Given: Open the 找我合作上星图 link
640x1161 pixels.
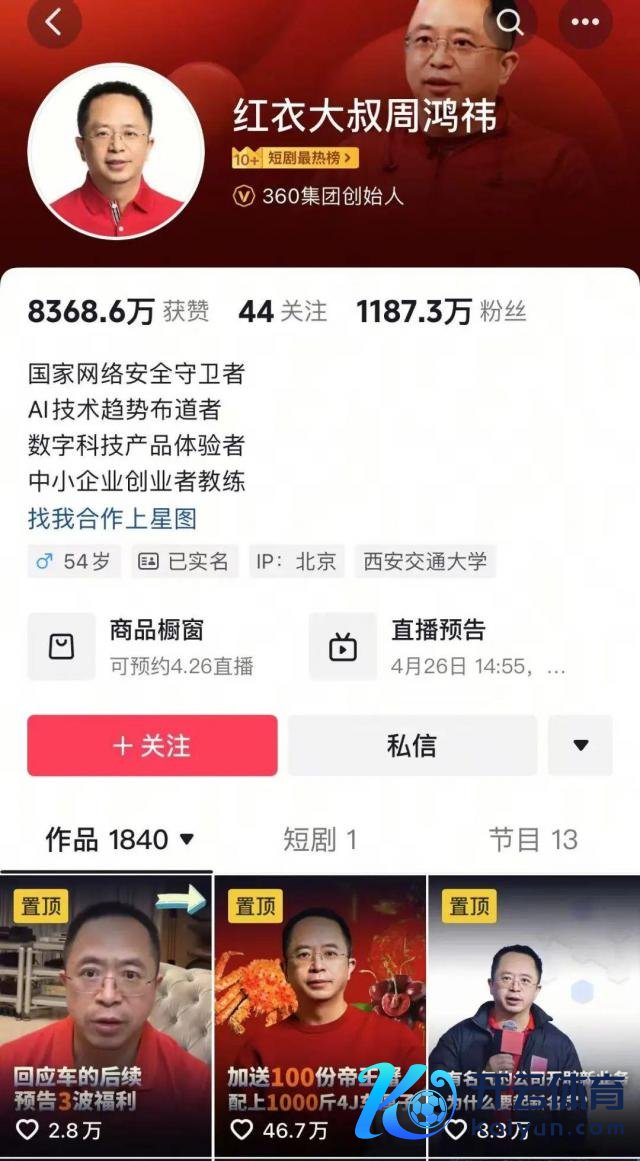Looking at the screenshot, I should [x=112, y=518].
